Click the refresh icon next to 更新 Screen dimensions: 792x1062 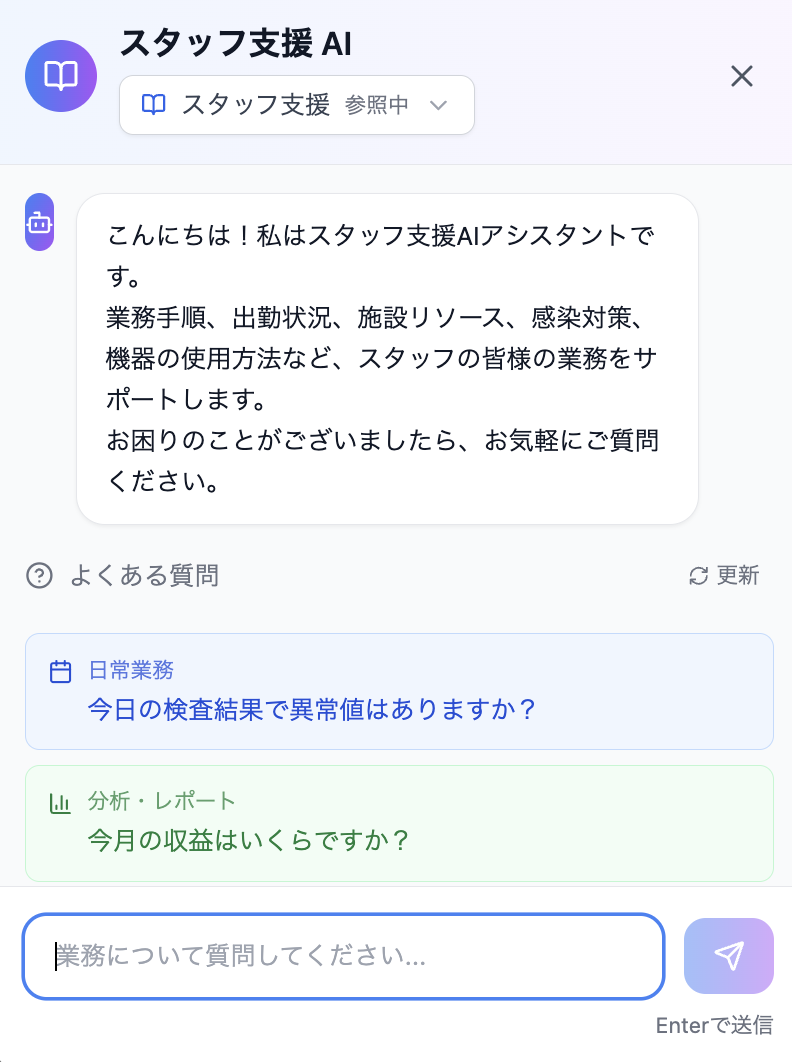pyautogui.click(x=700, y=576)
